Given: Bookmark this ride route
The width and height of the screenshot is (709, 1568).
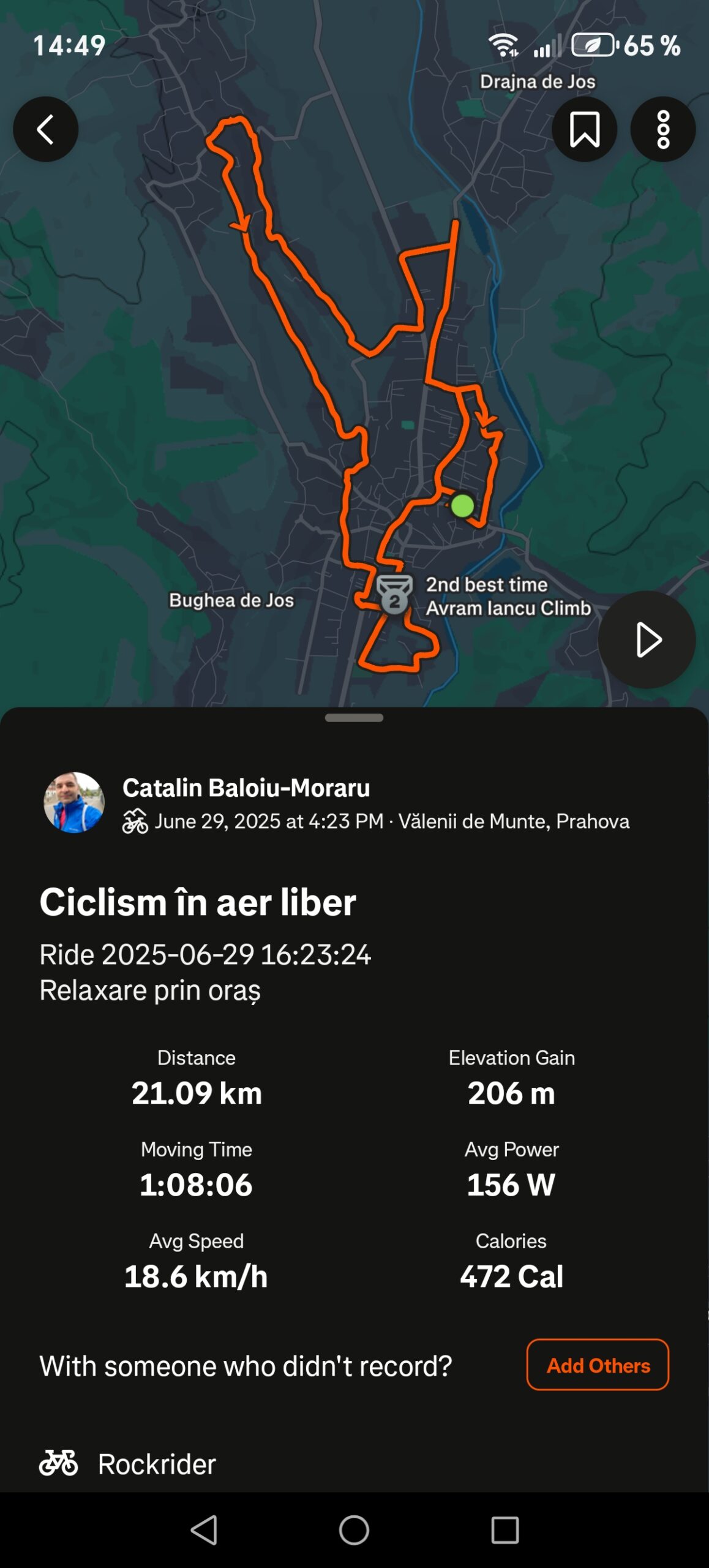Looking at the screenshot, I should (584, 129).
